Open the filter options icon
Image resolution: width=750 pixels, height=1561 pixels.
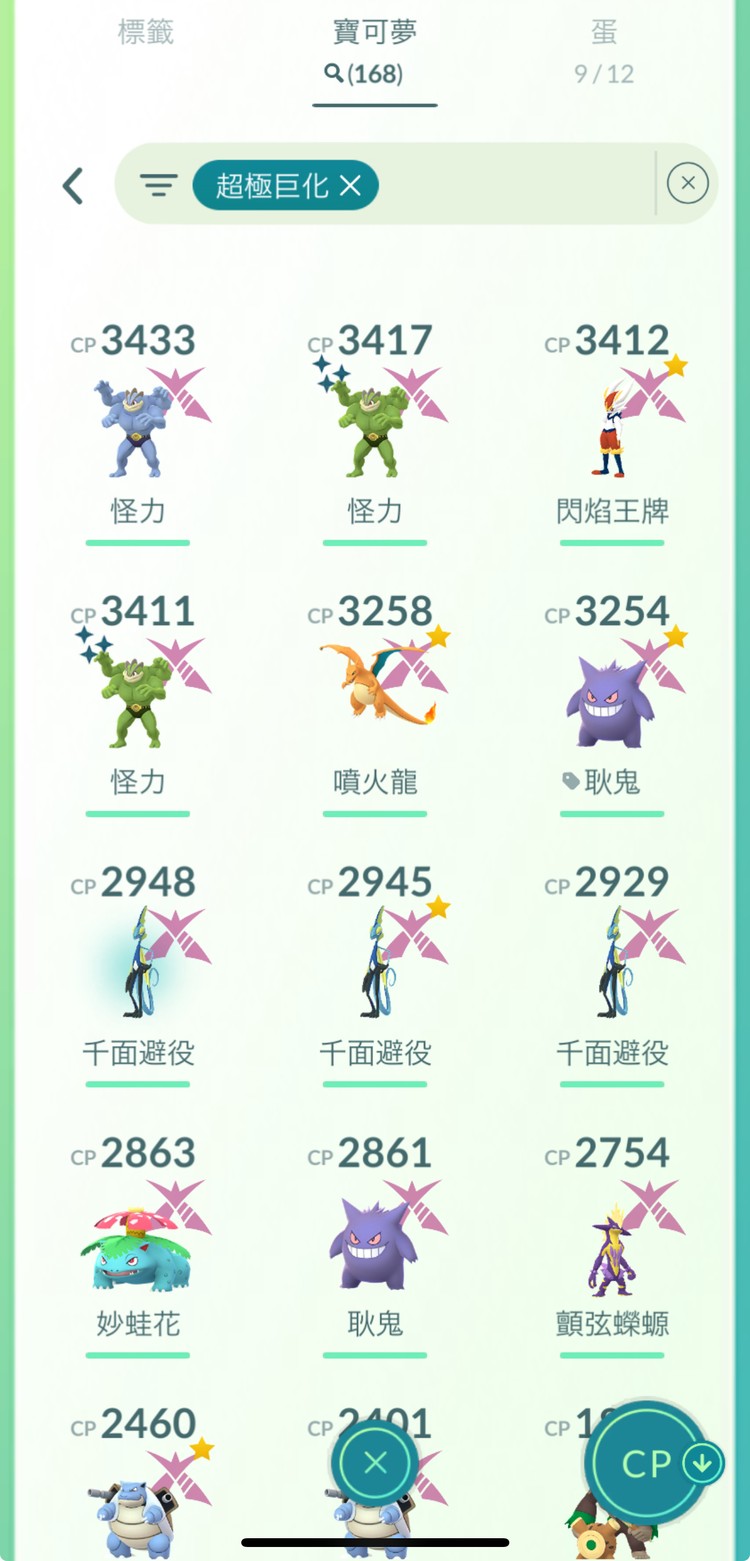coord(158,185)
